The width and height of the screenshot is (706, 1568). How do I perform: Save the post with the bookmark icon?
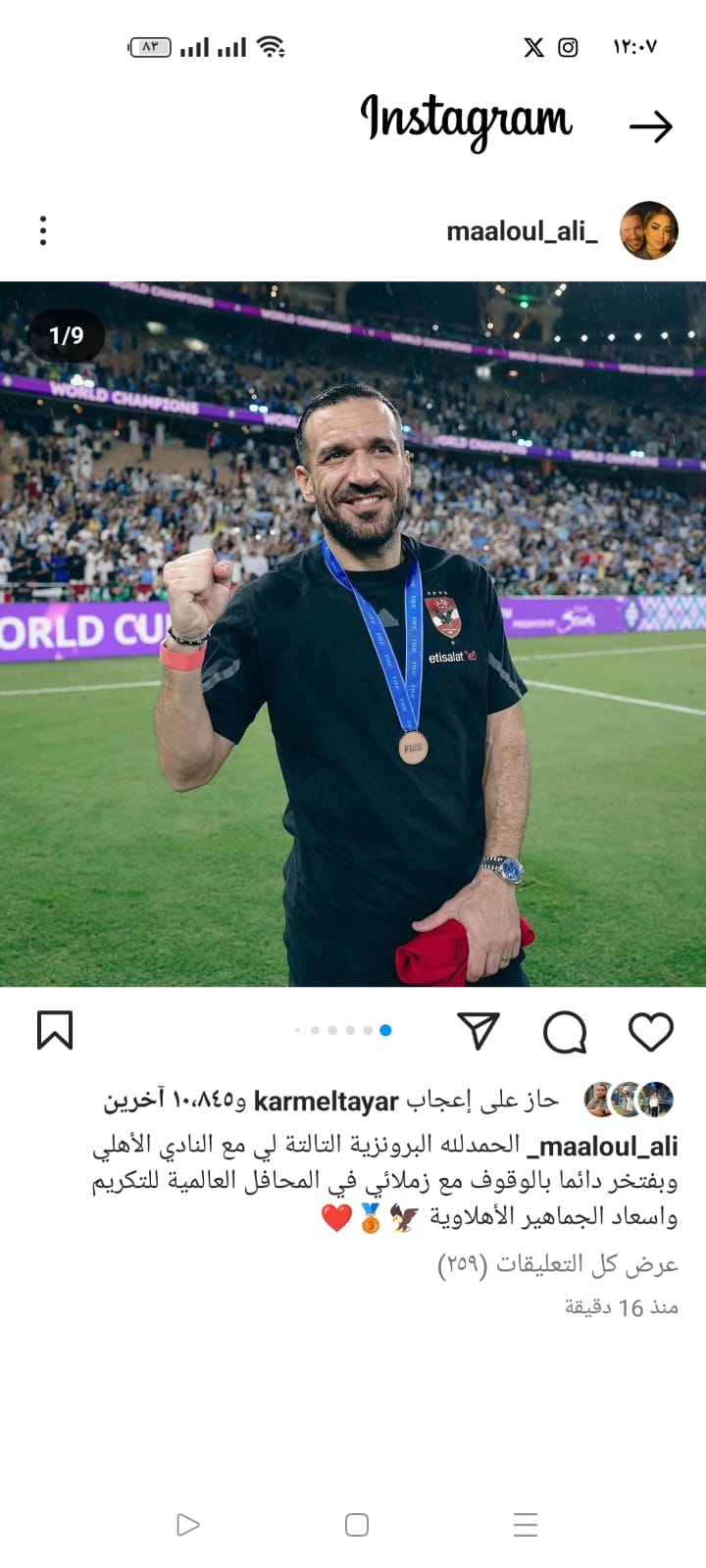[55, 1031]
